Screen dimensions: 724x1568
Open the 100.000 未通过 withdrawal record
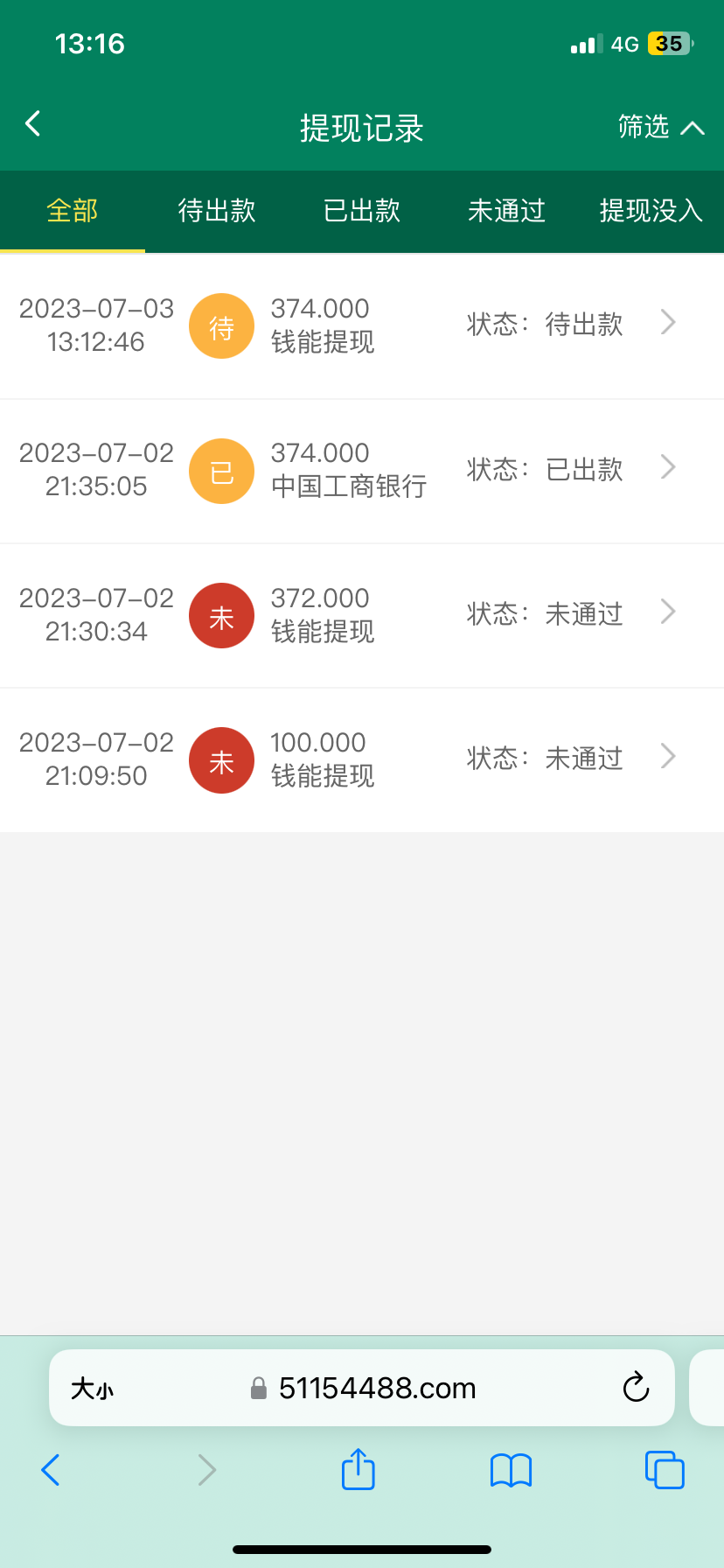362,759
